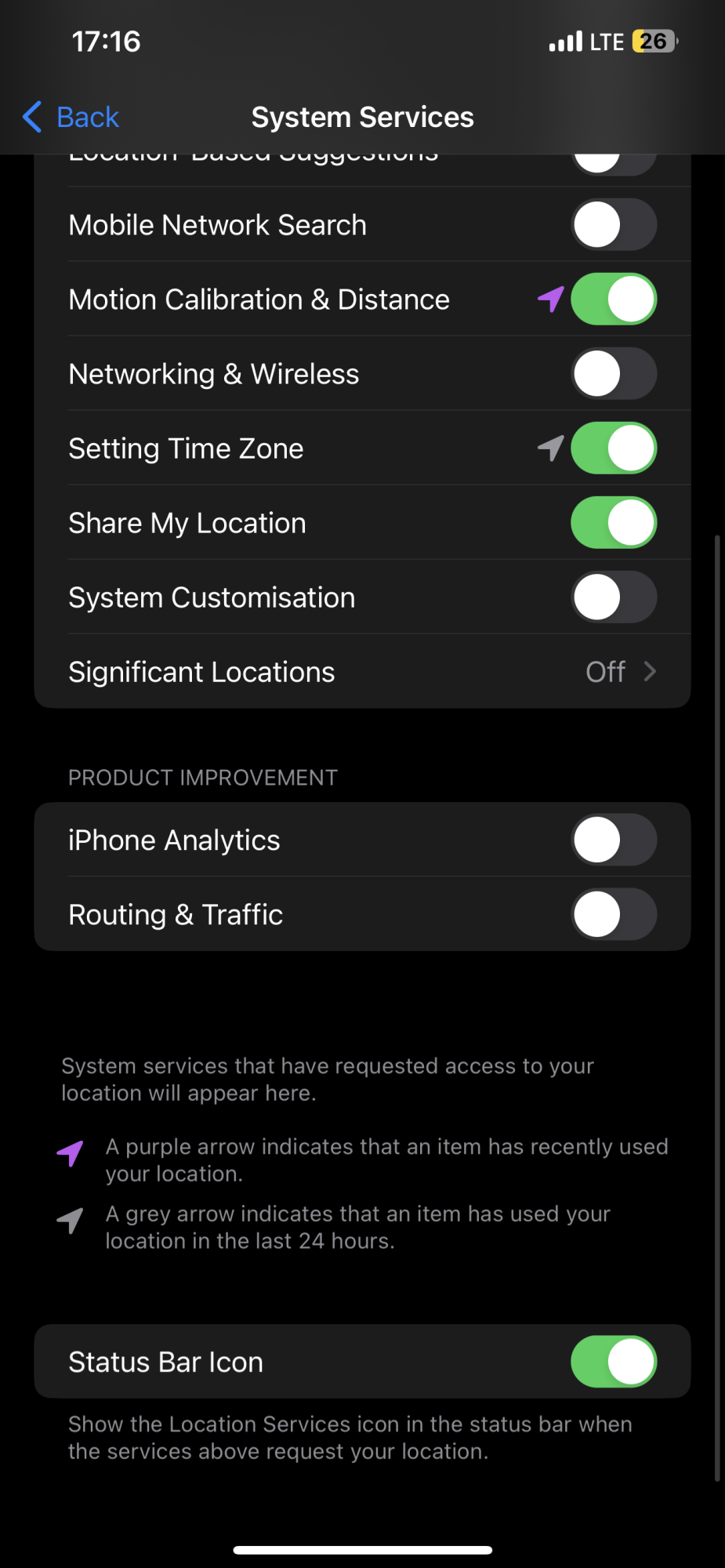Go back to the previous settings page

(x=71, y=117)
